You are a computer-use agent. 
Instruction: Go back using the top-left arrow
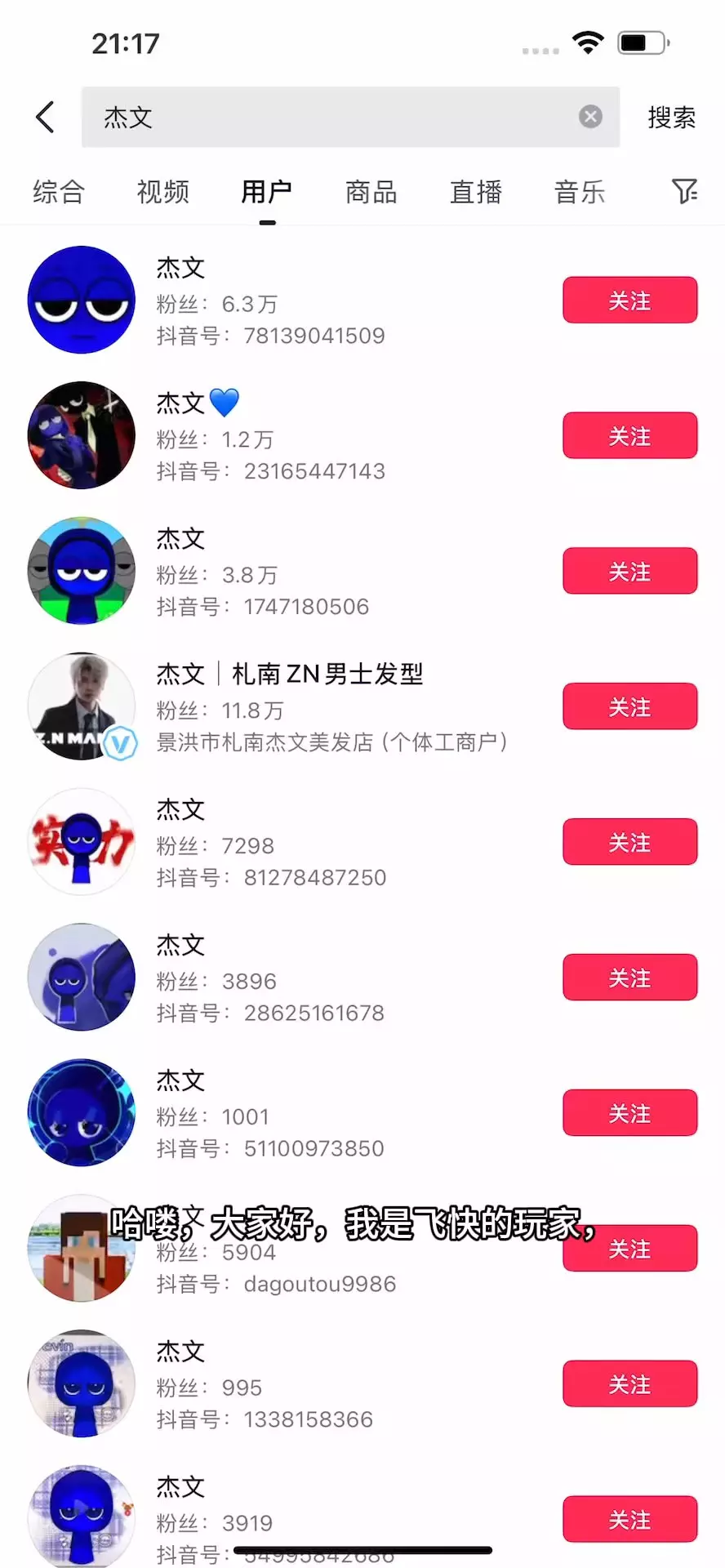pyautogui.click(x=46, y=118)
